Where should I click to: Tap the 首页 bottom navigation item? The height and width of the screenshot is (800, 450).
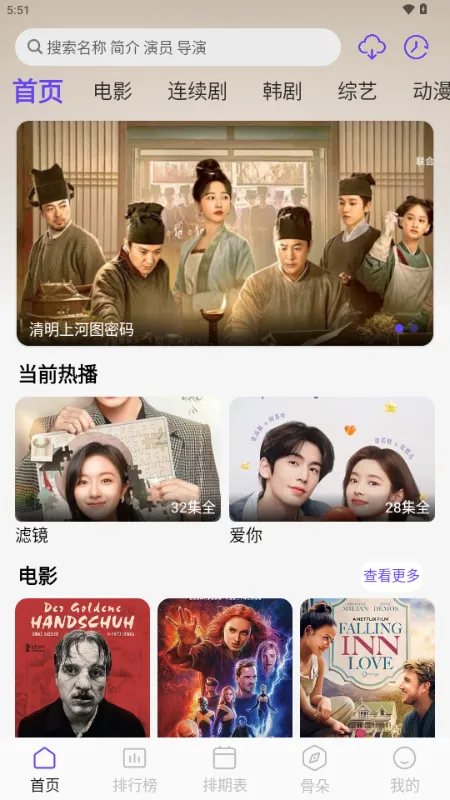(x=44, y=769)
